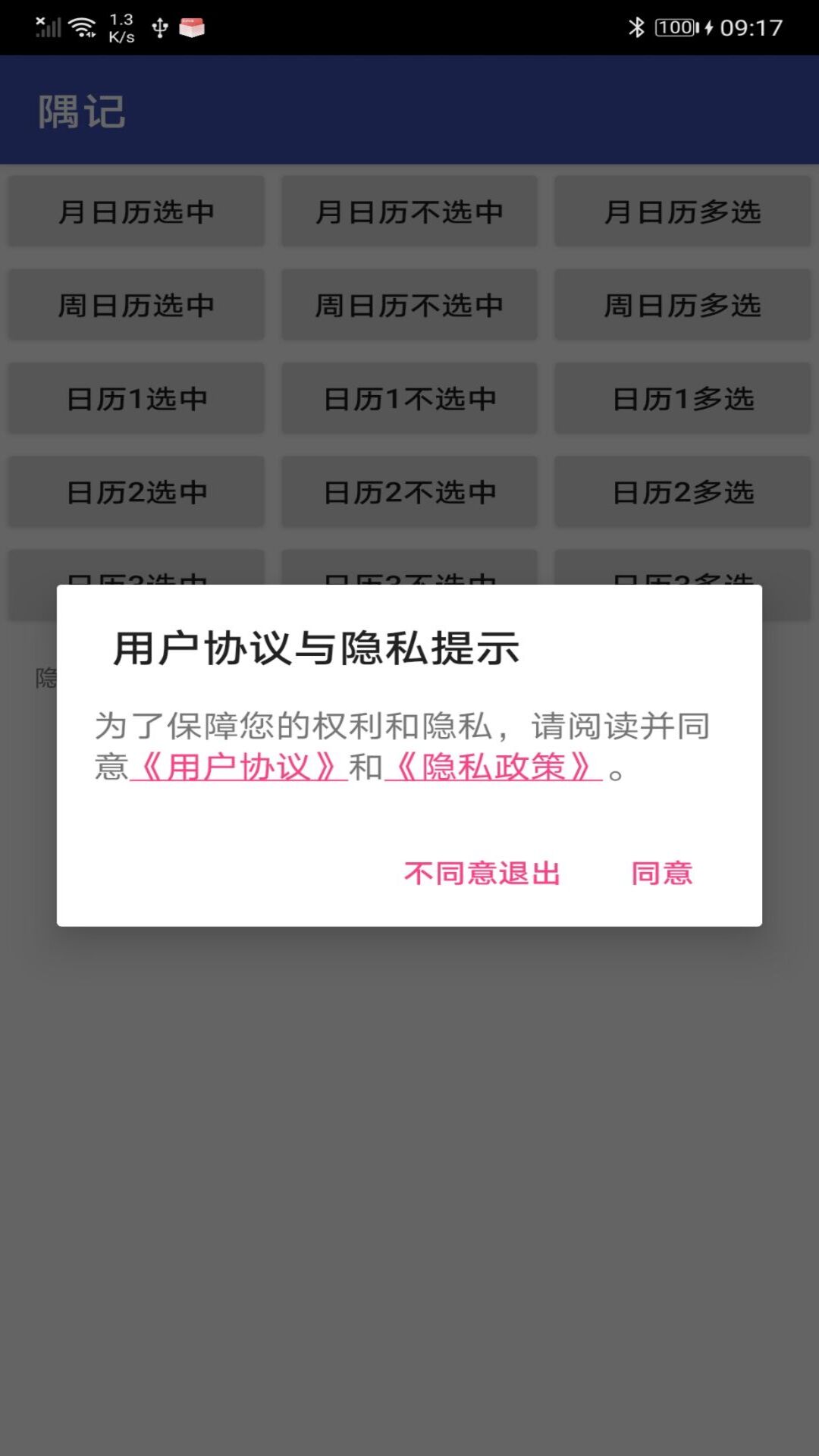The height and width of the screenshot is (1456, 819).
Task: Open the 《用户协议》 user agreement link
Action: pos(237,768)
